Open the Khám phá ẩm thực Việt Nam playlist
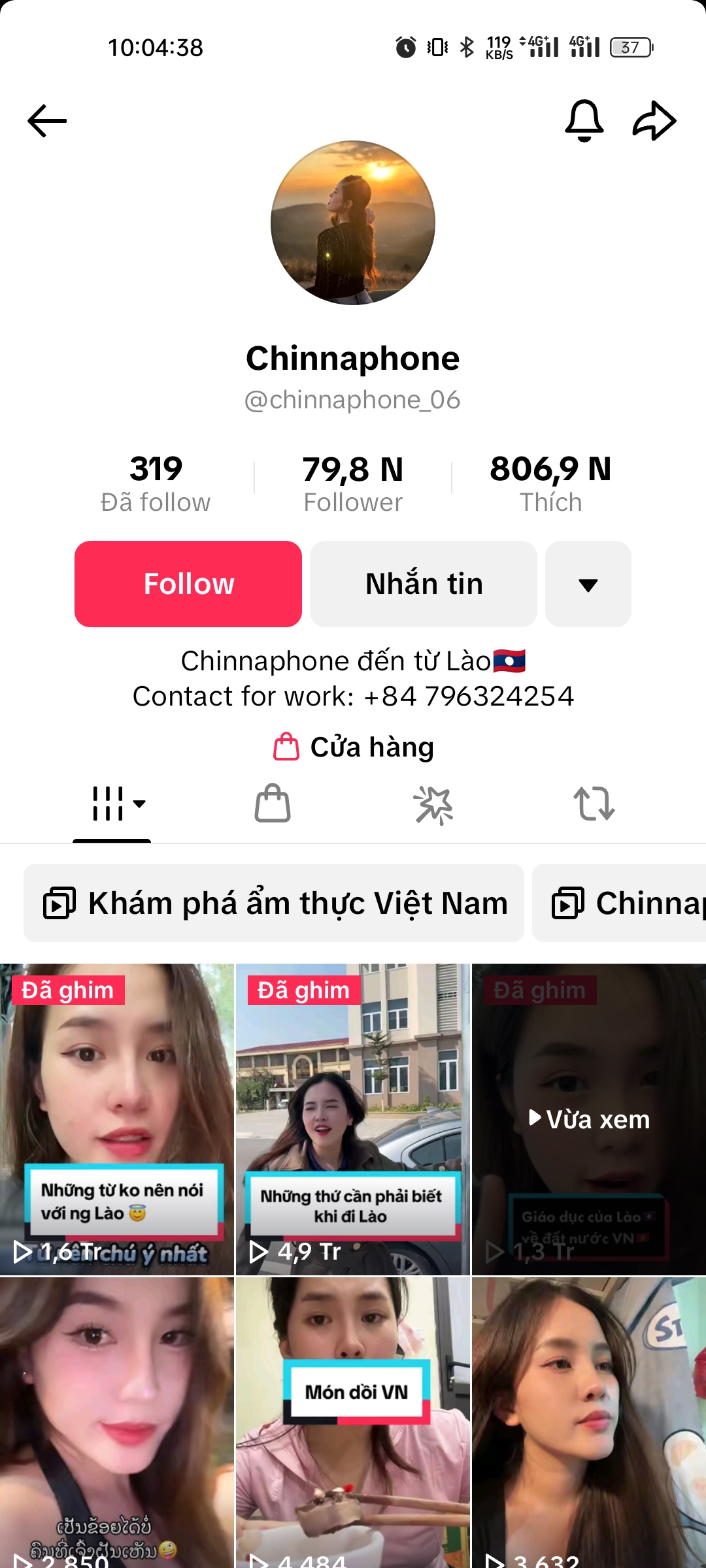This screenshot has width=706, height=1568. (275, 903)
